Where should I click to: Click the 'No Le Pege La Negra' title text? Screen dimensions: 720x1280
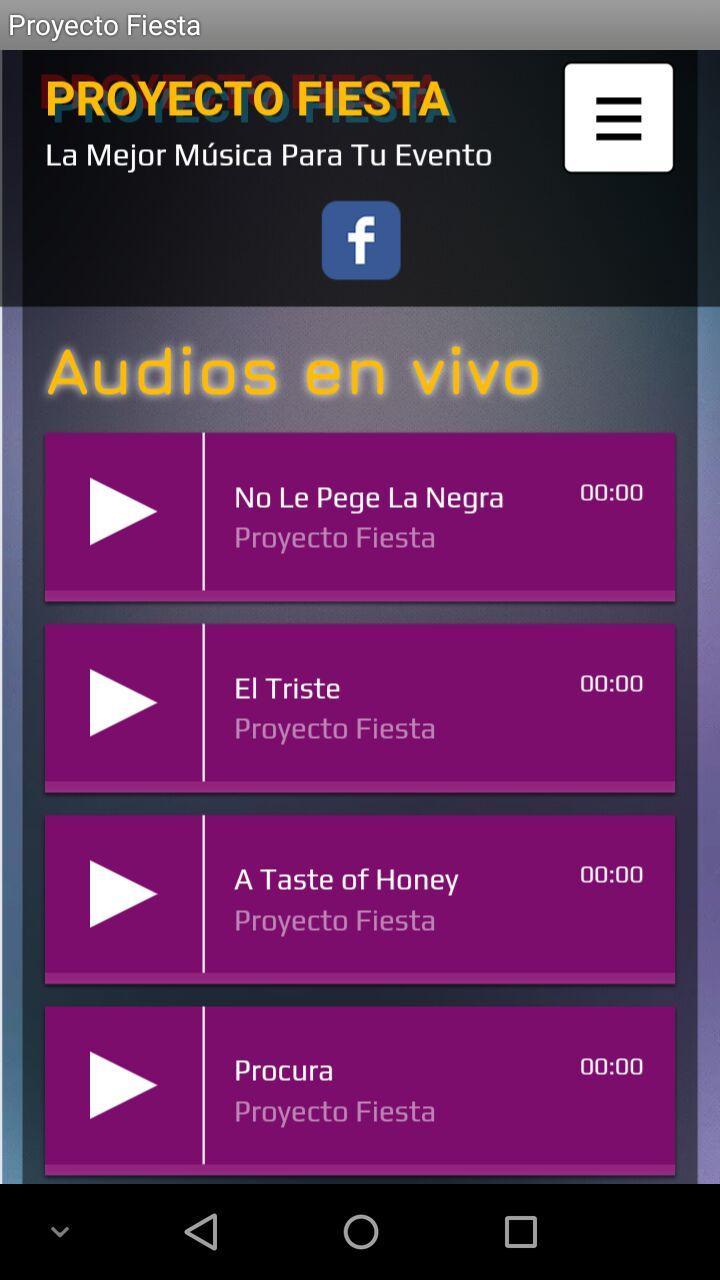[369, 497]
